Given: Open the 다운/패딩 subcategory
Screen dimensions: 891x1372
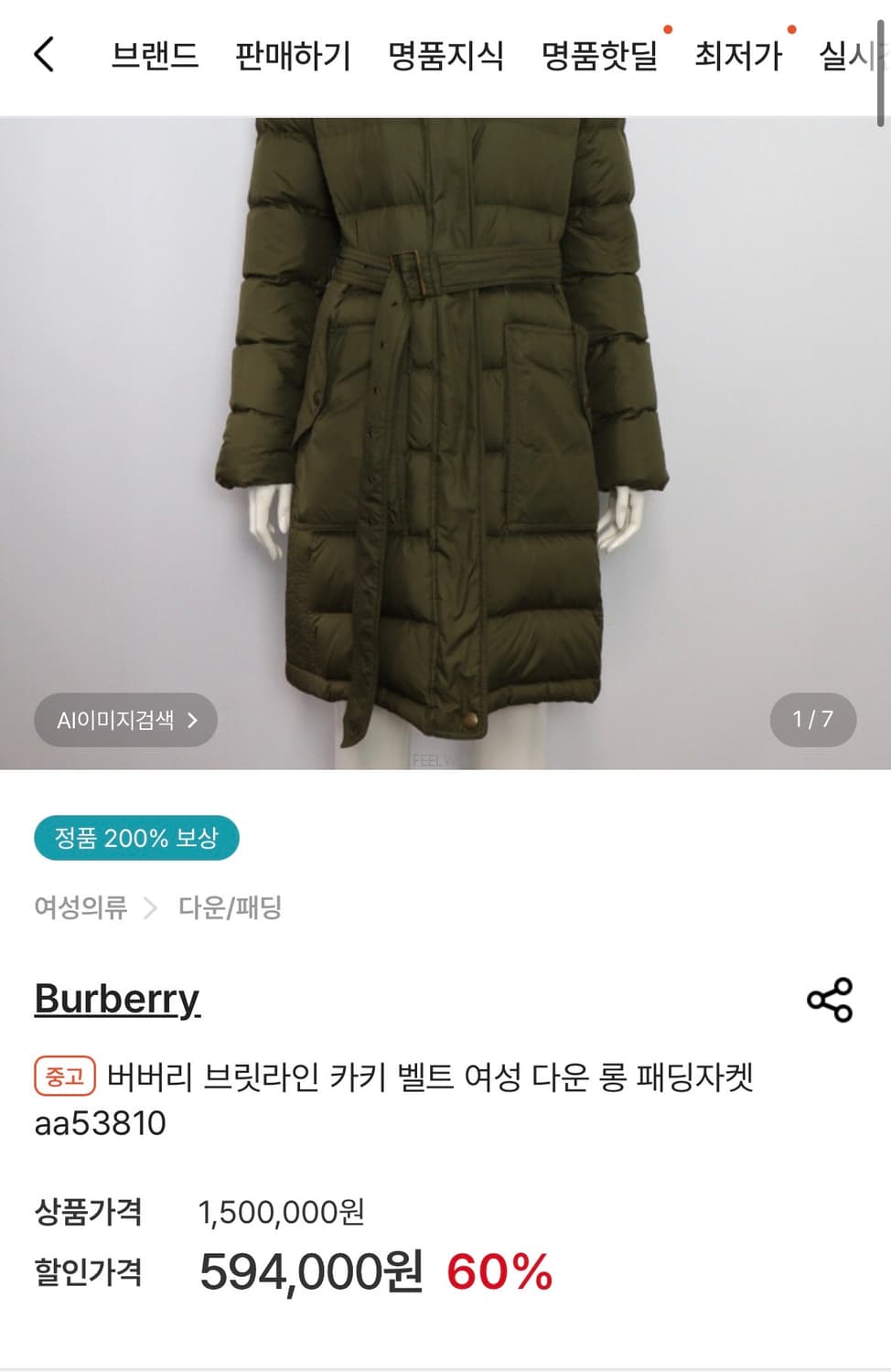Looking at the screenshot, I should 230,908.
